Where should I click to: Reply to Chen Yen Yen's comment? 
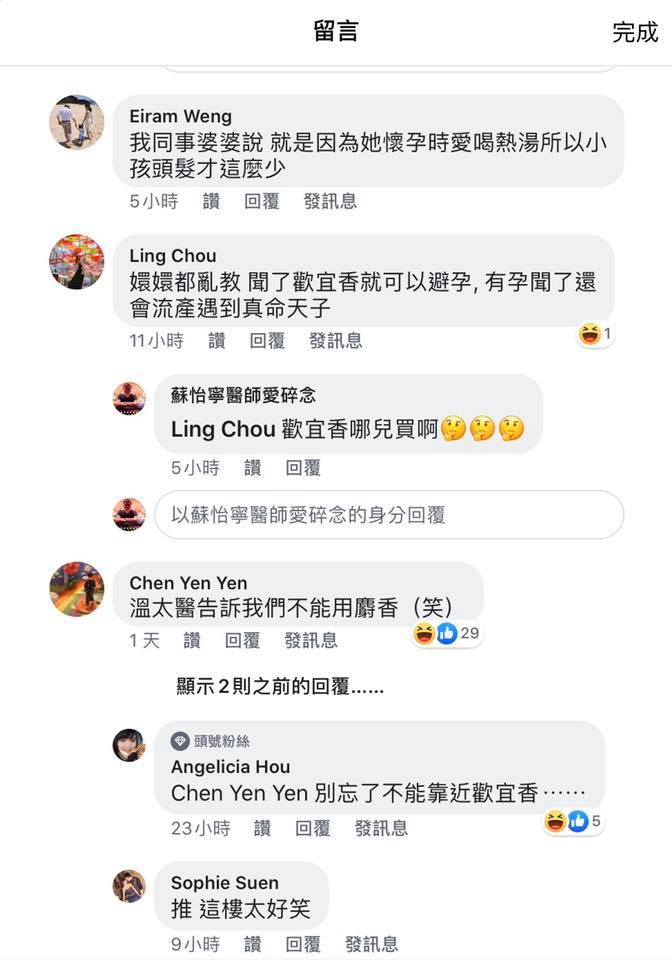tap(242, 640)
